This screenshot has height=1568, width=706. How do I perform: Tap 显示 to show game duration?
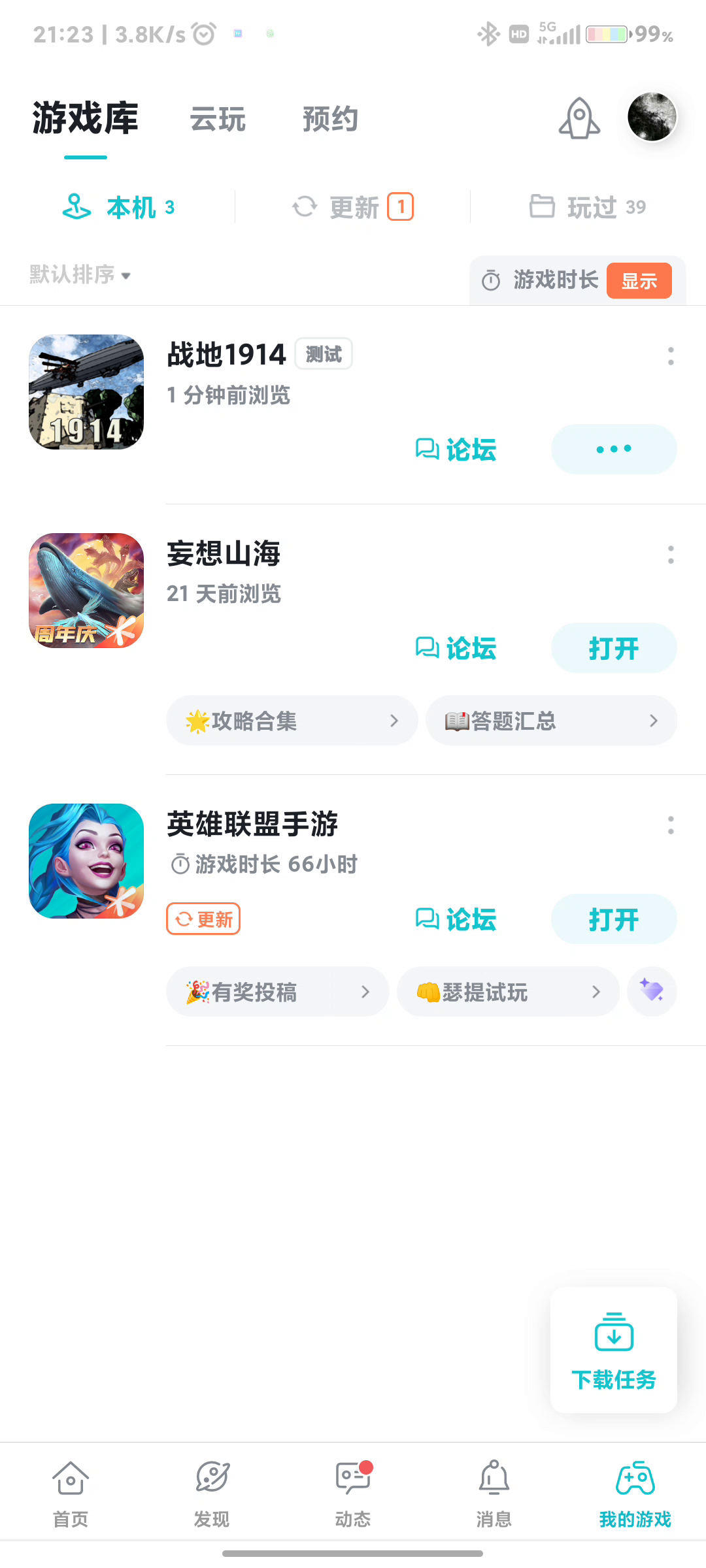[x=639, y=281]
